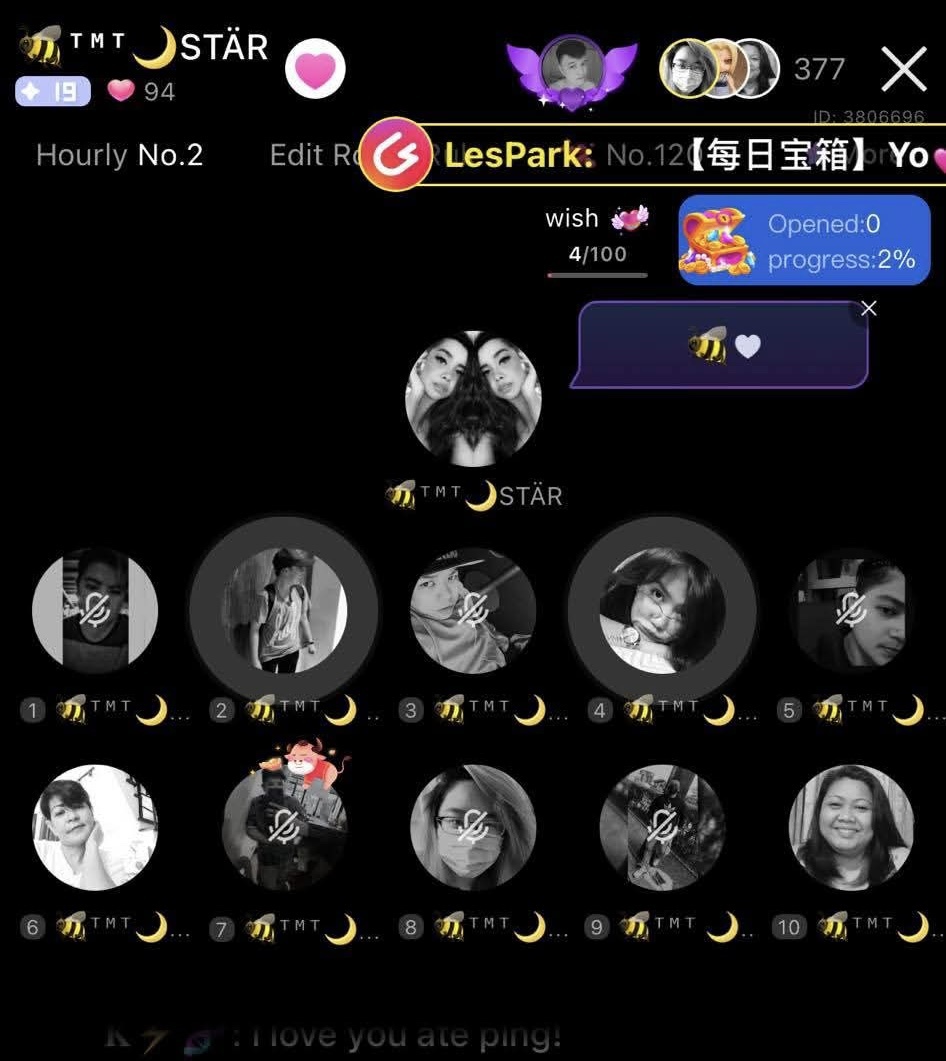Select the guest in seat 1
The image size is (946, 1061).
[x=95, y=609]
